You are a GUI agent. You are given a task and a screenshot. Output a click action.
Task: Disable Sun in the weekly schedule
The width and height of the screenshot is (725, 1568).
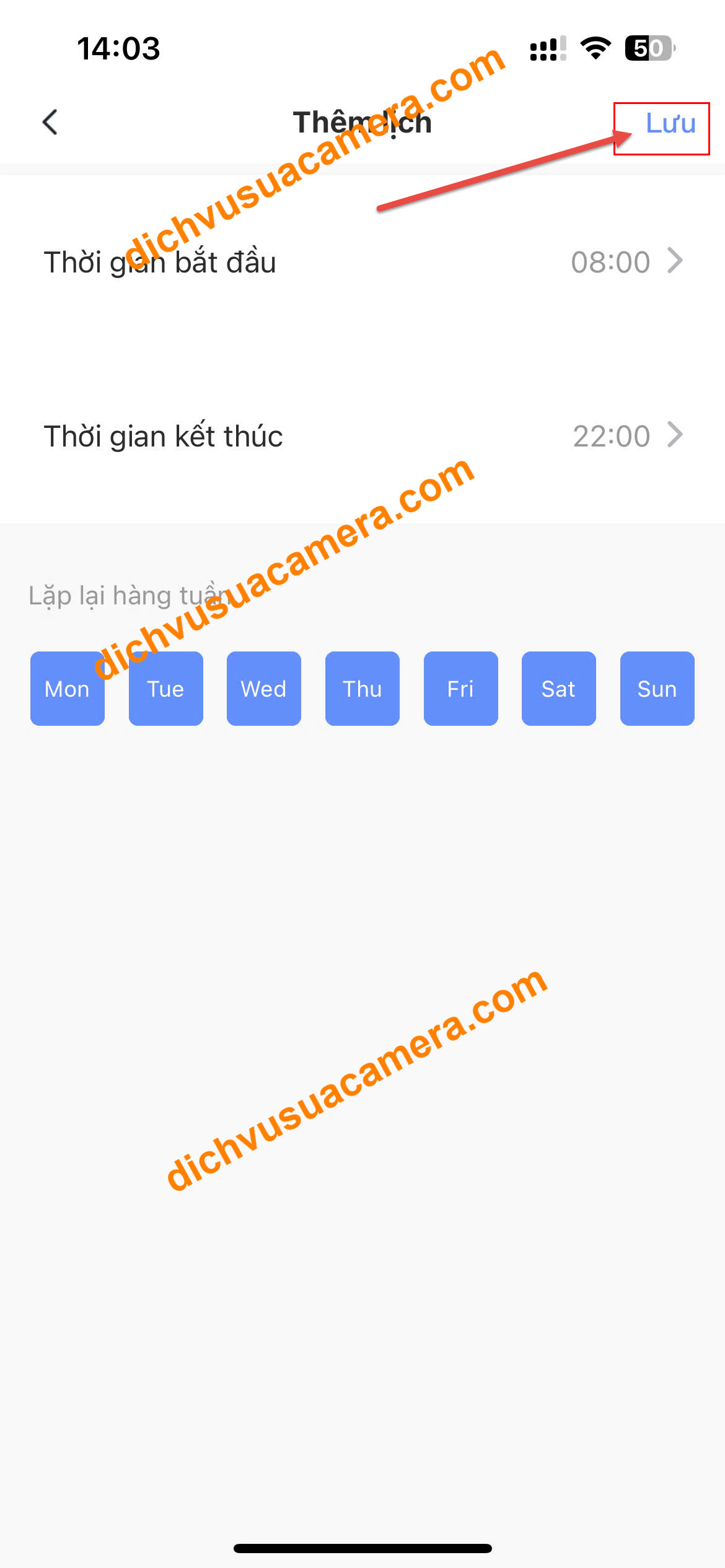(x=657, y=689)
